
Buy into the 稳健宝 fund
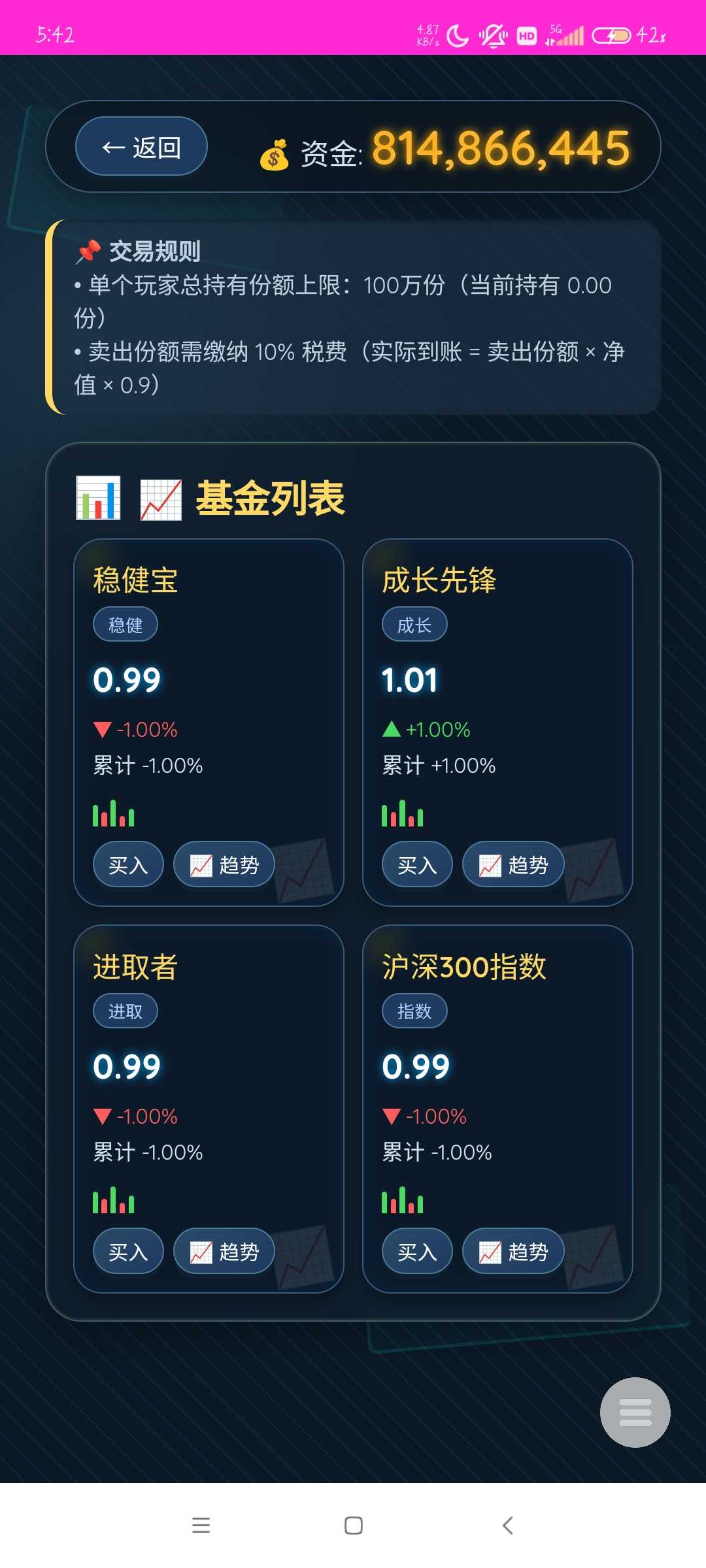tap(128, 865)
